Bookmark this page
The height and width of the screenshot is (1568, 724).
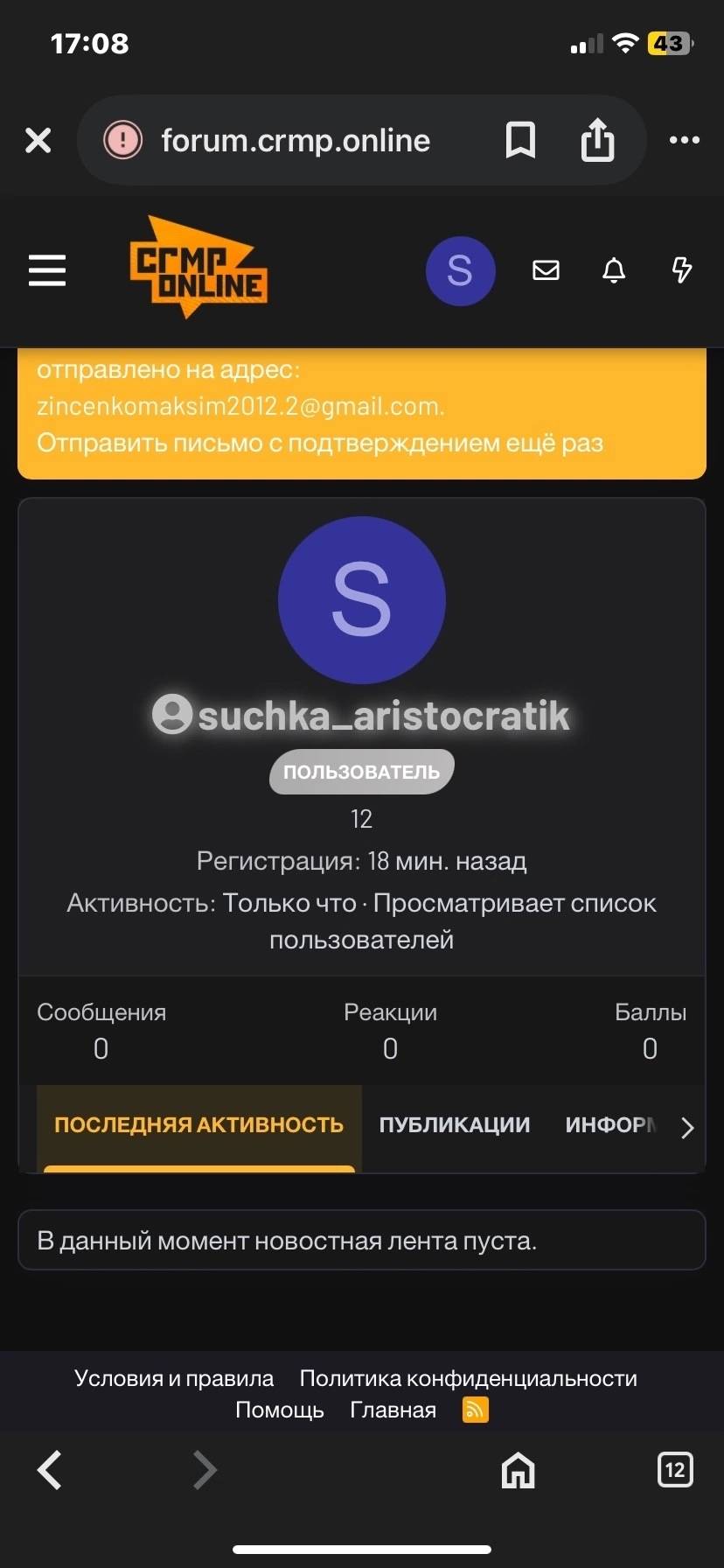520,140
